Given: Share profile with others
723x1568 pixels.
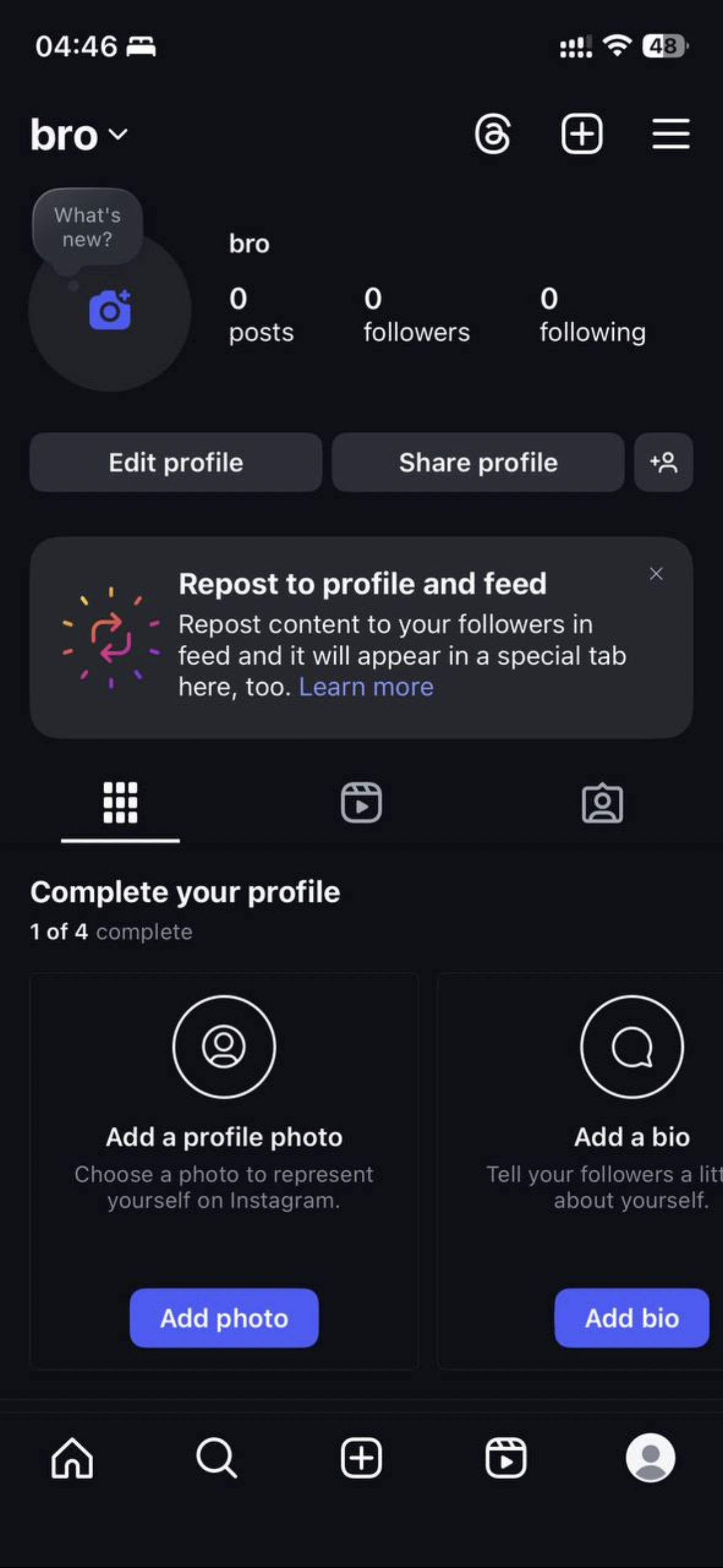Looking at the screenshot, I should (478, 463).
